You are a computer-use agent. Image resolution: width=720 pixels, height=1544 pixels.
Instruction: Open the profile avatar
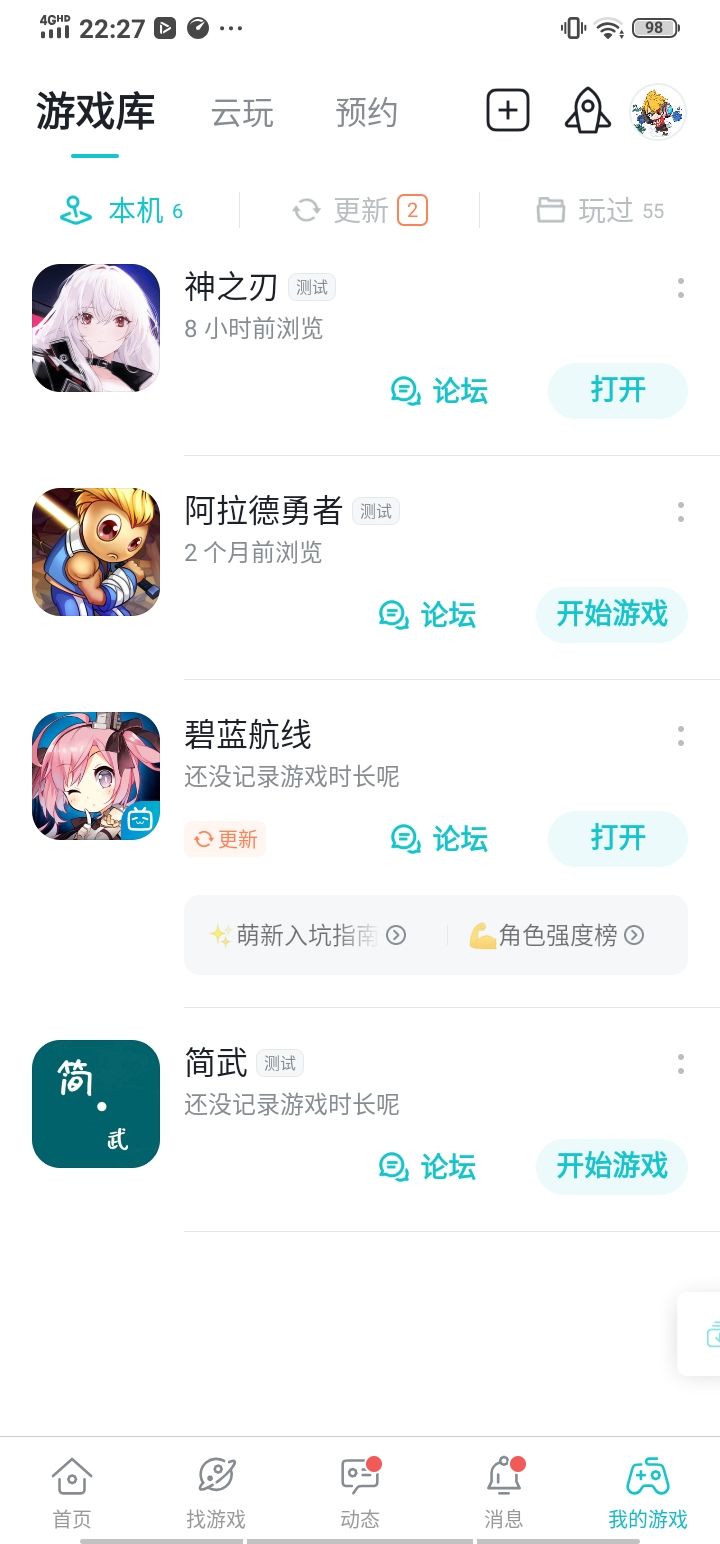[x=657, y=112]
